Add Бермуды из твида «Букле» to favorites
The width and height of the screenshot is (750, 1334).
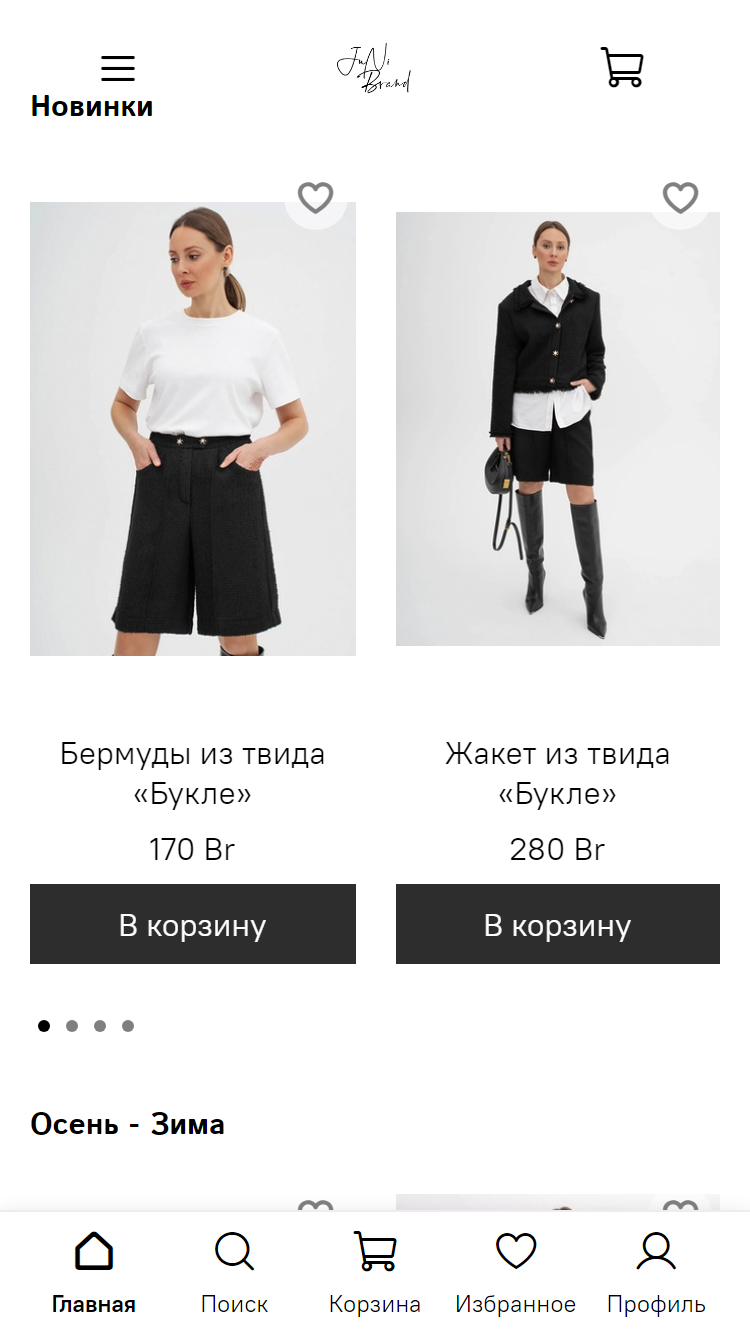tap(316, 197)
